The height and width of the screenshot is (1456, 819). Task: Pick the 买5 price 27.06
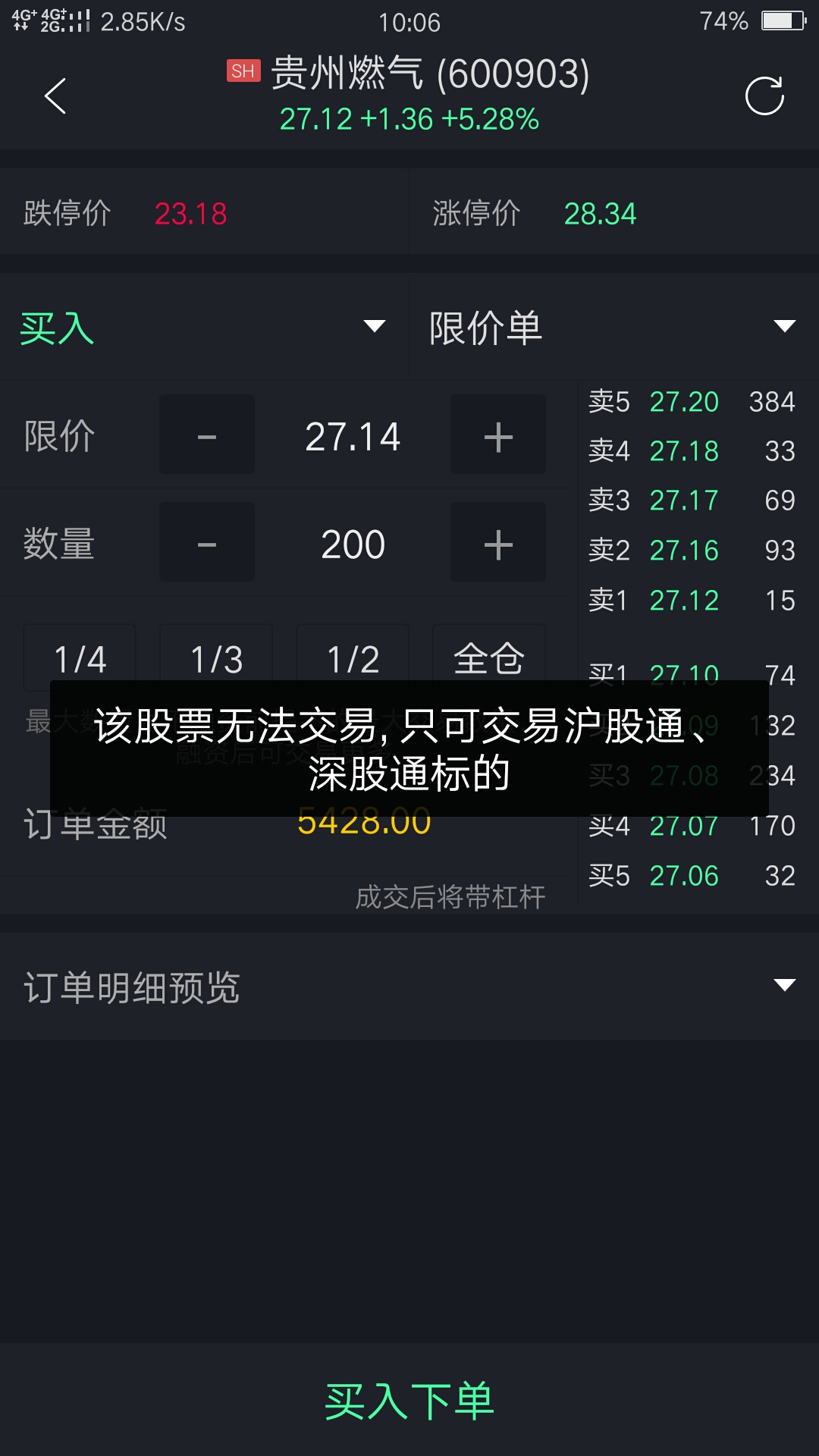(x=684, y=876)
